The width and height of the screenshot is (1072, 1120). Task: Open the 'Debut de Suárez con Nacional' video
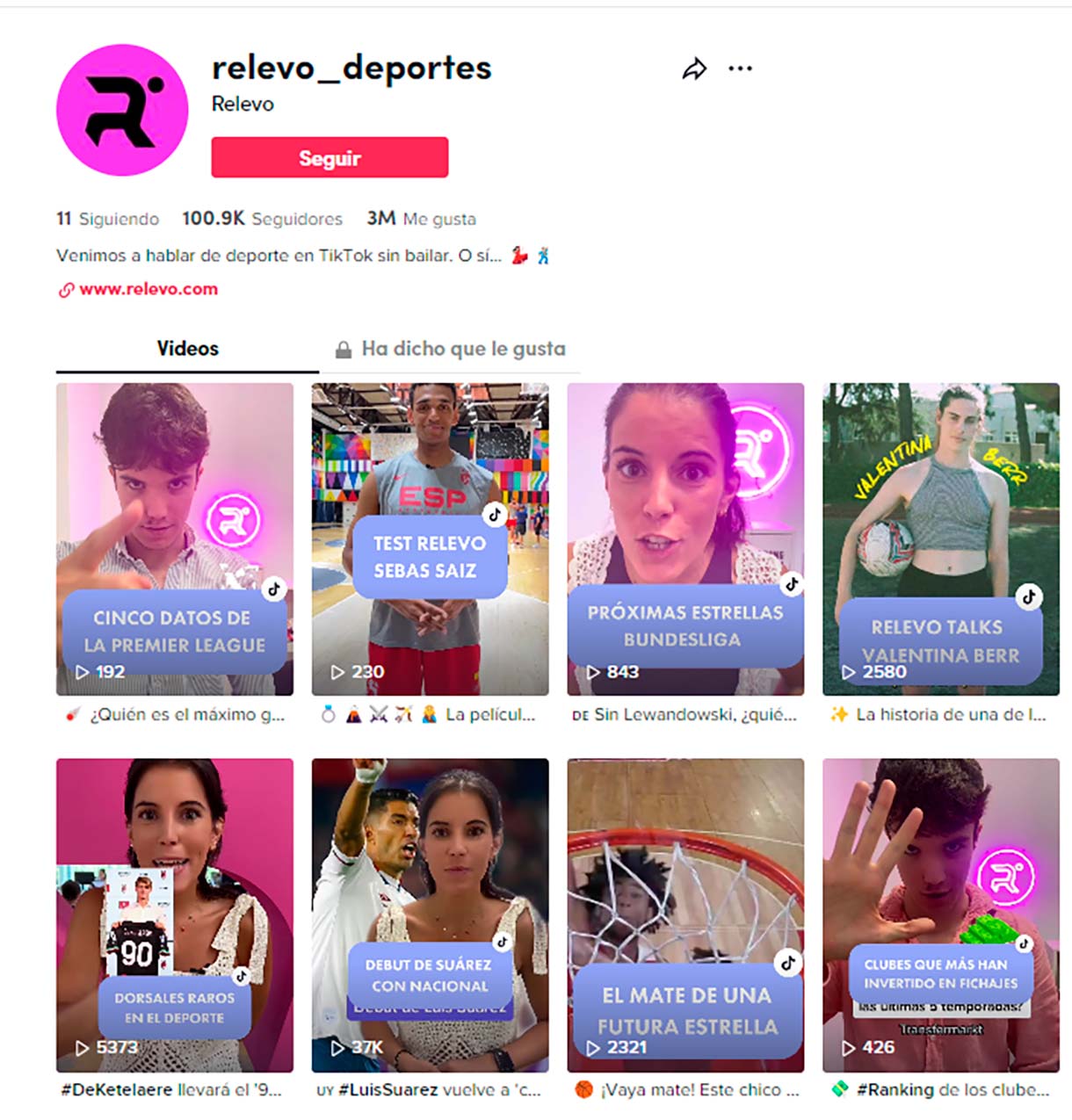point(430,914)
